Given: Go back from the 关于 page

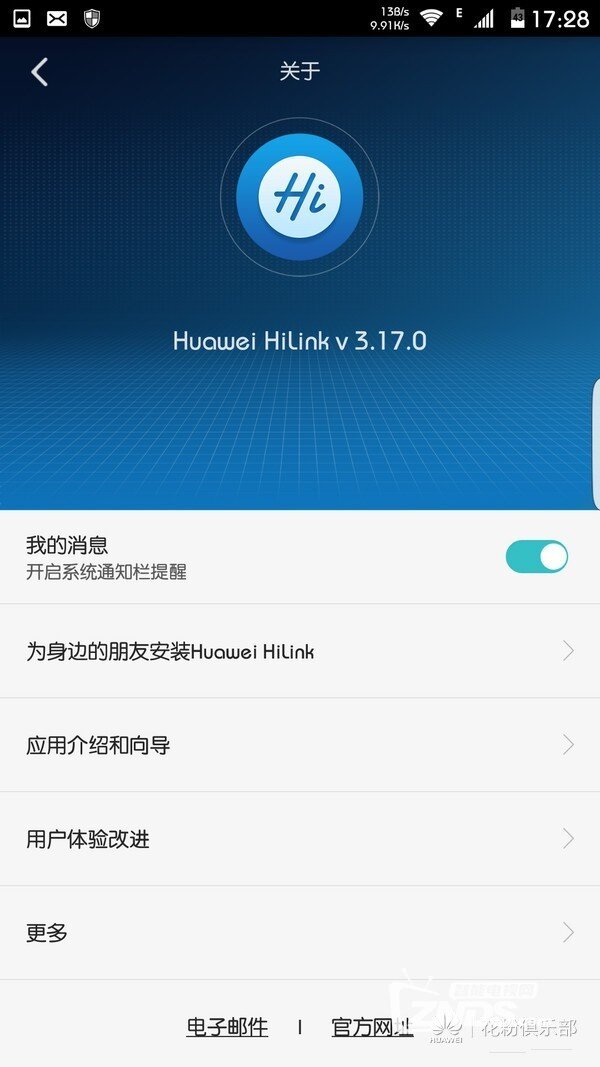Looking at the screenshot, I should (40, 72).
